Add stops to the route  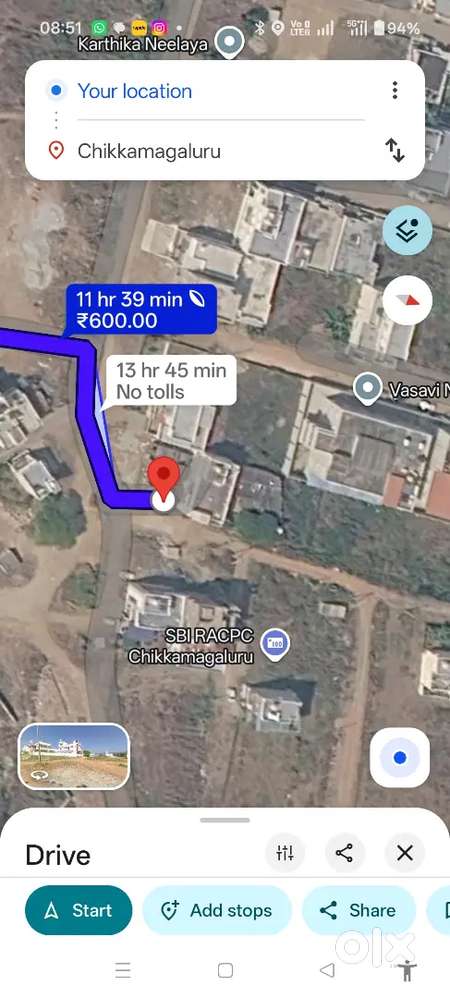(x=217, y=910)
